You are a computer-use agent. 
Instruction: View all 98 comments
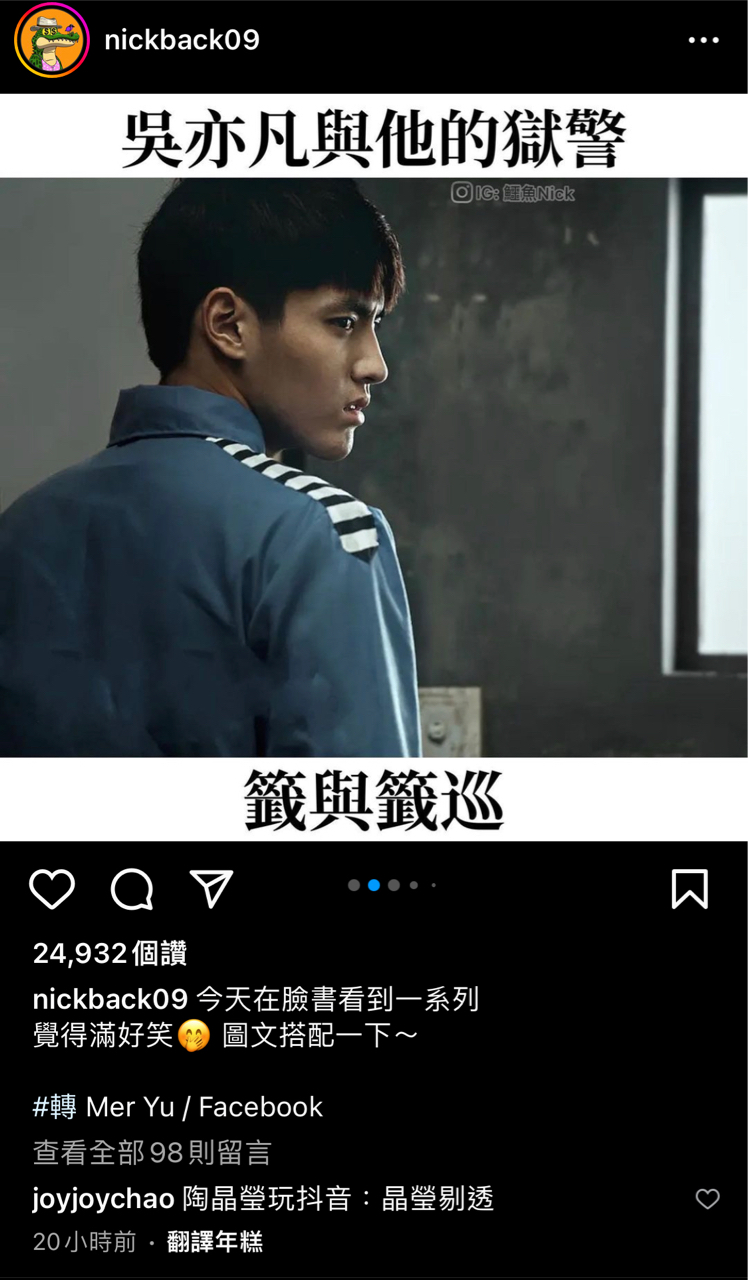tap(152, 1153)
